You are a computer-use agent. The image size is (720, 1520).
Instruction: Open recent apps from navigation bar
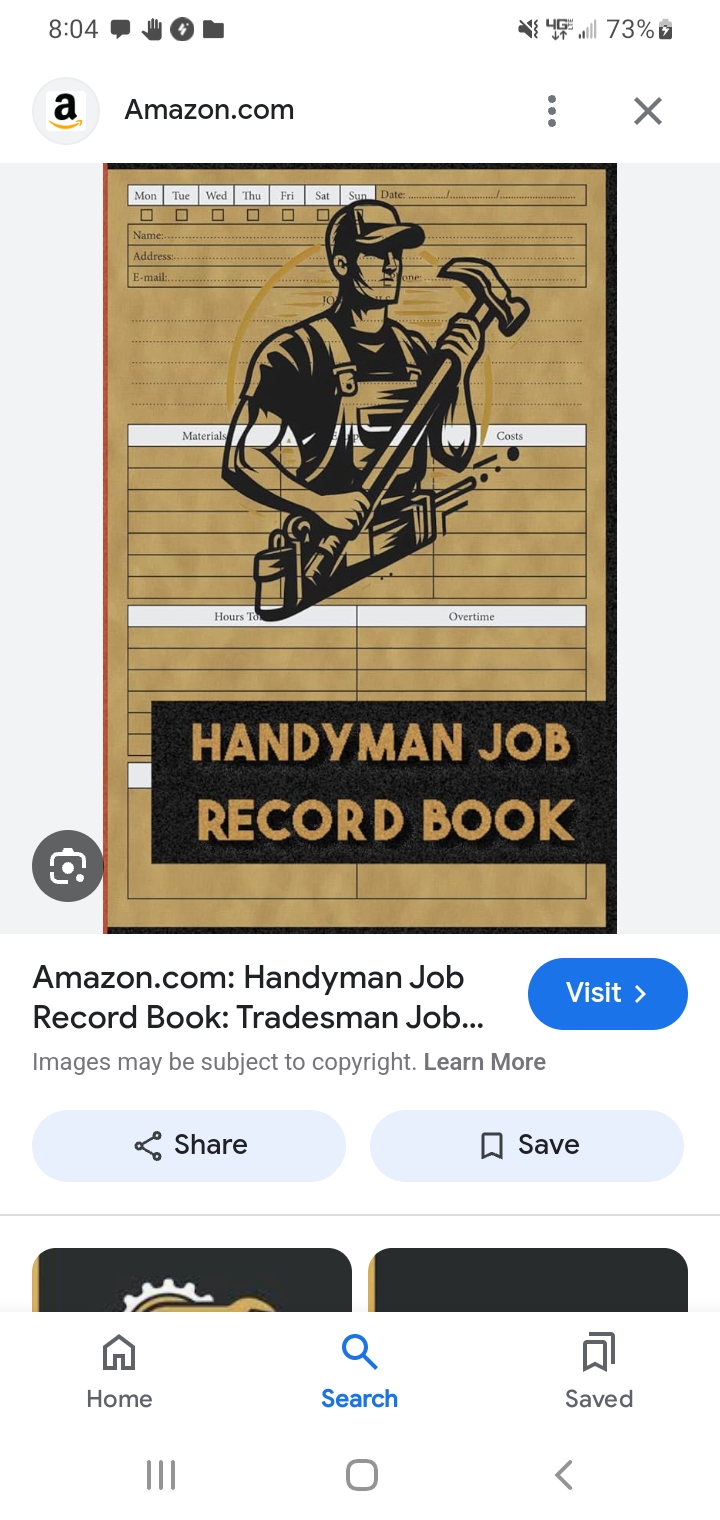pos(160,1474)
